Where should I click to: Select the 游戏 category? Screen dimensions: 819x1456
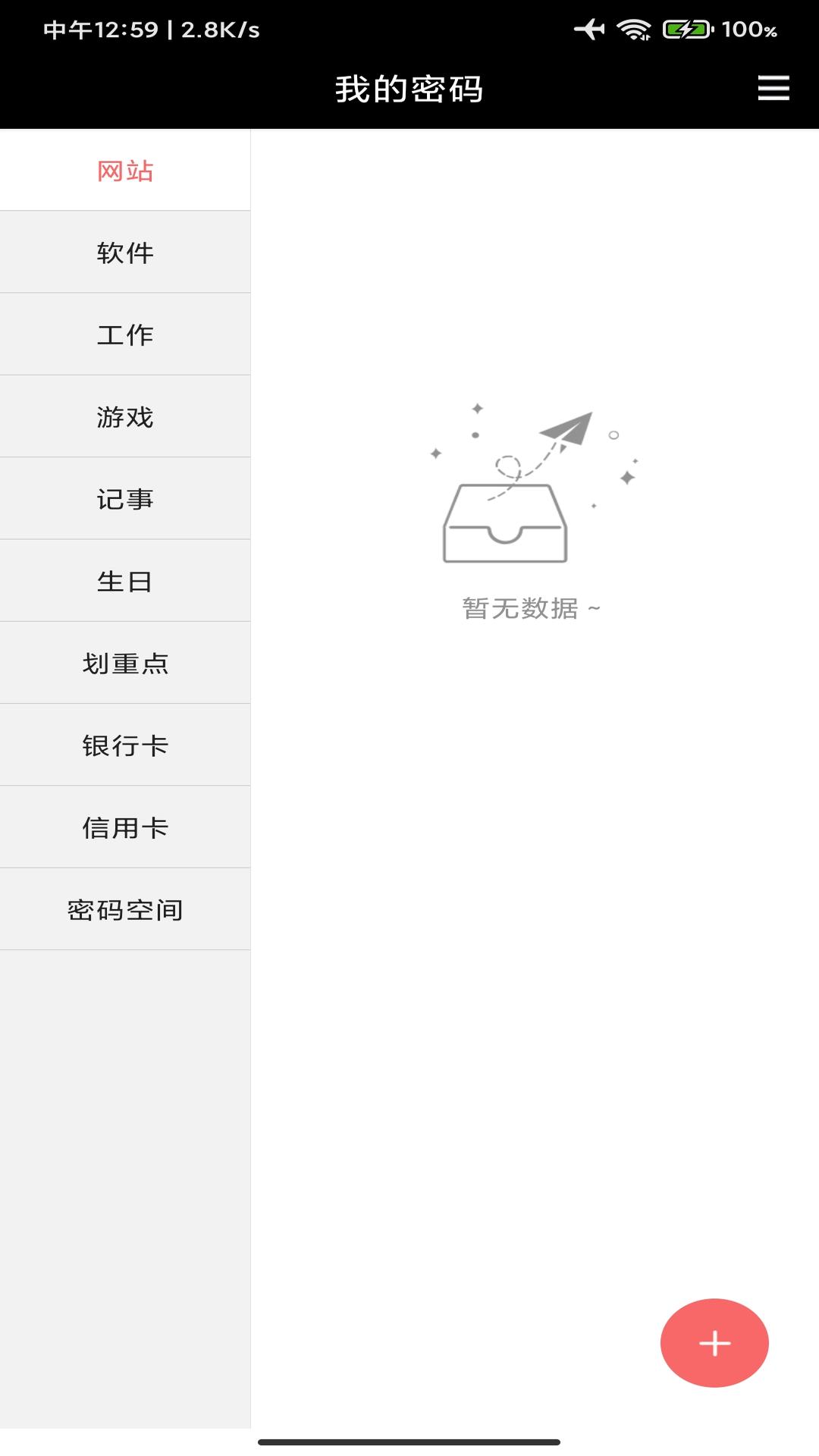click(x=125, y=416)
